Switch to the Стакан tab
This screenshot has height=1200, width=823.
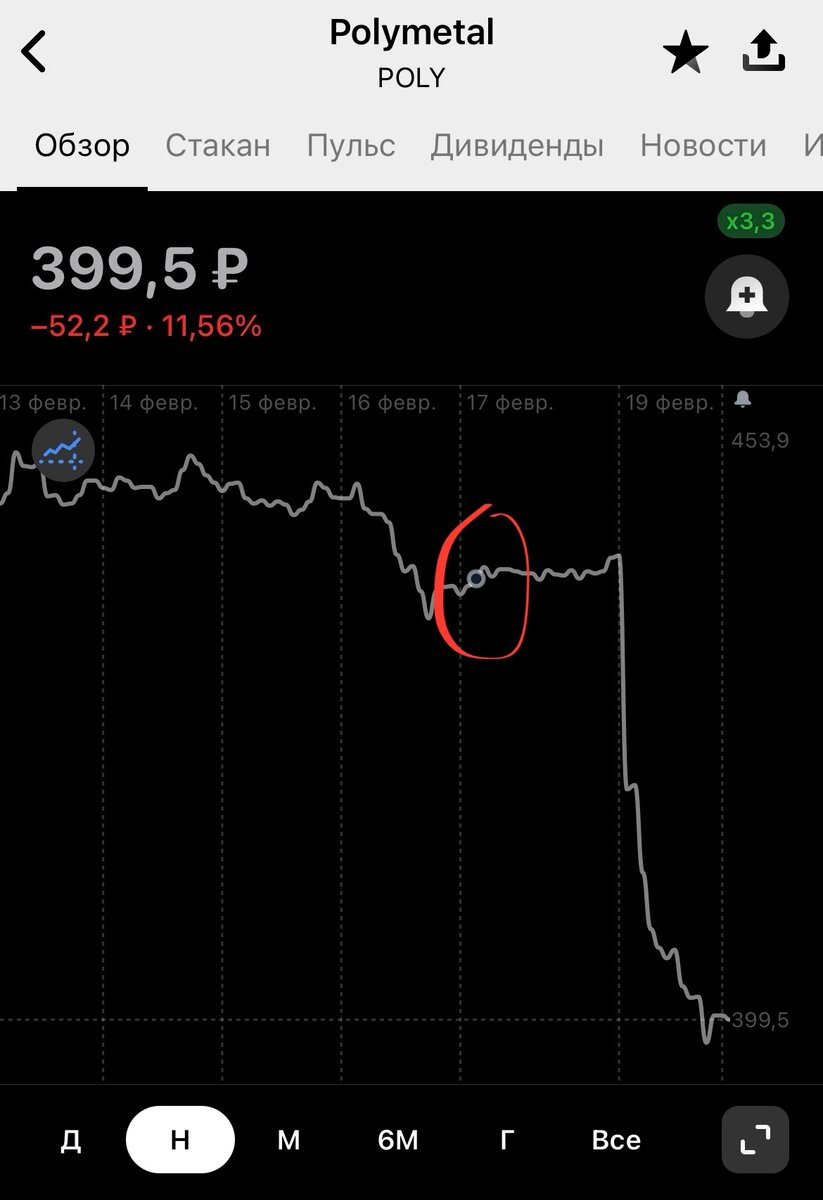point(218,146)
